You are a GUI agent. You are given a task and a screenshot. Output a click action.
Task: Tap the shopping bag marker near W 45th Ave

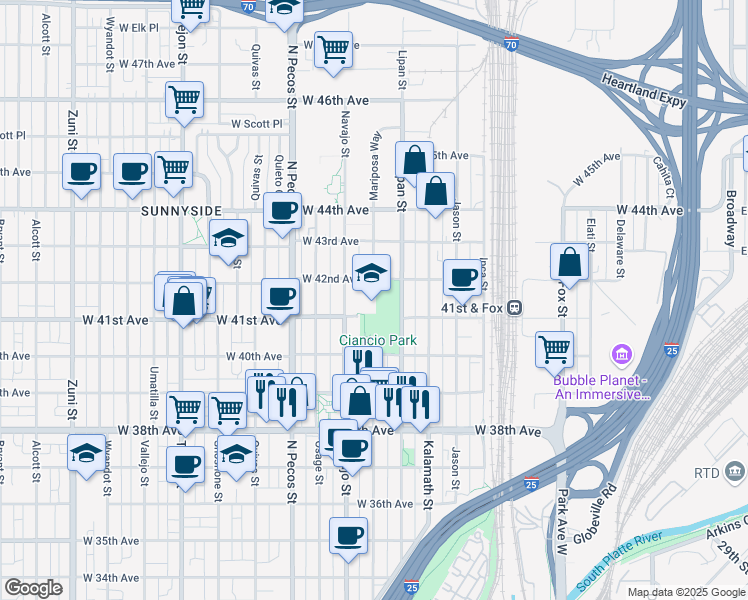[x=414, y=160]
